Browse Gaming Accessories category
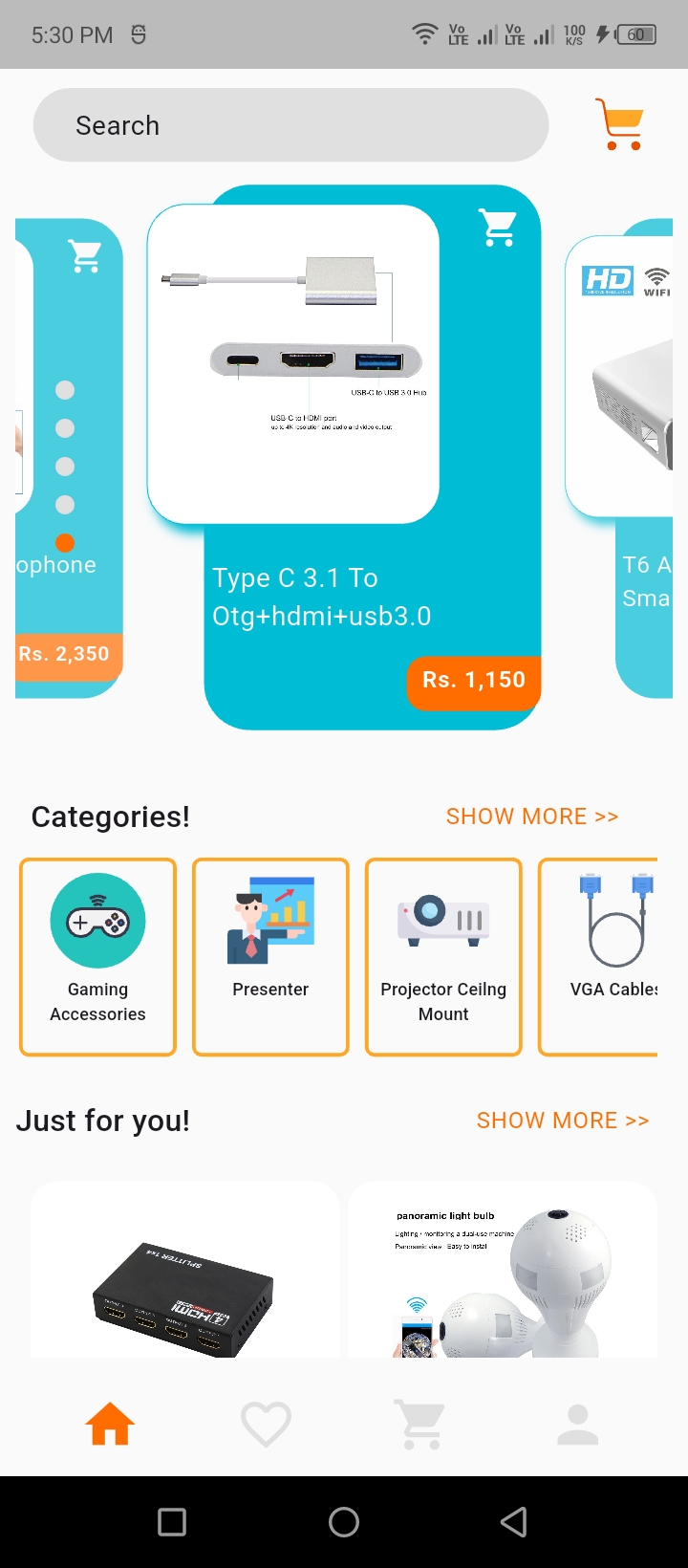688x1568 pixels. (98, 957)
